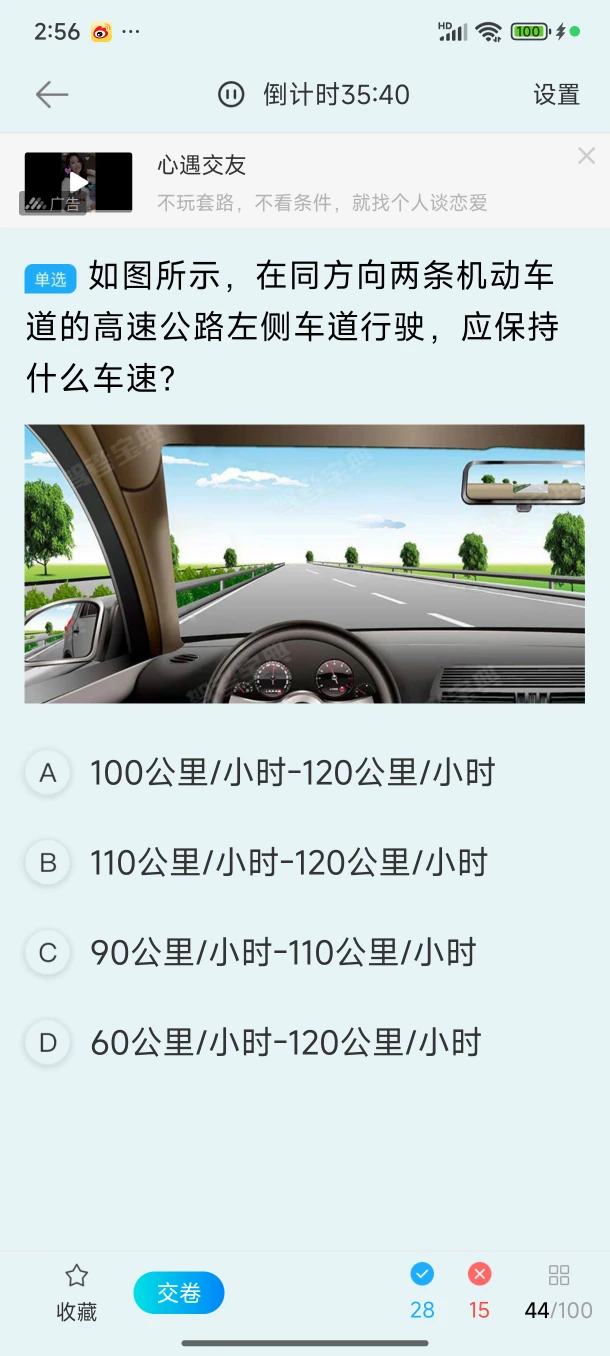Image resolution: width=610 pixels, height=1356 pixels.
Task: Select option B 110公里/小时-120公里/小时
Action: coord(288,863)
